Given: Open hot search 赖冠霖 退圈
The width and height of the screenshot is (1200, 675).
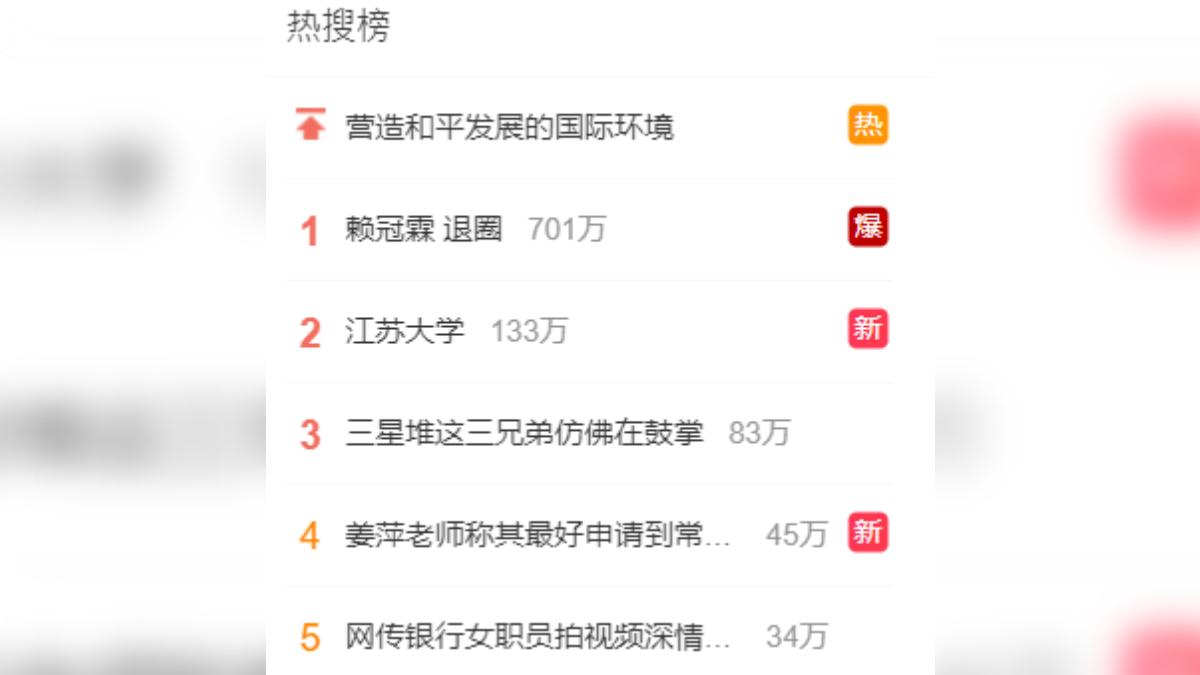Looking at the screenshot, I should tap(423, 230).
